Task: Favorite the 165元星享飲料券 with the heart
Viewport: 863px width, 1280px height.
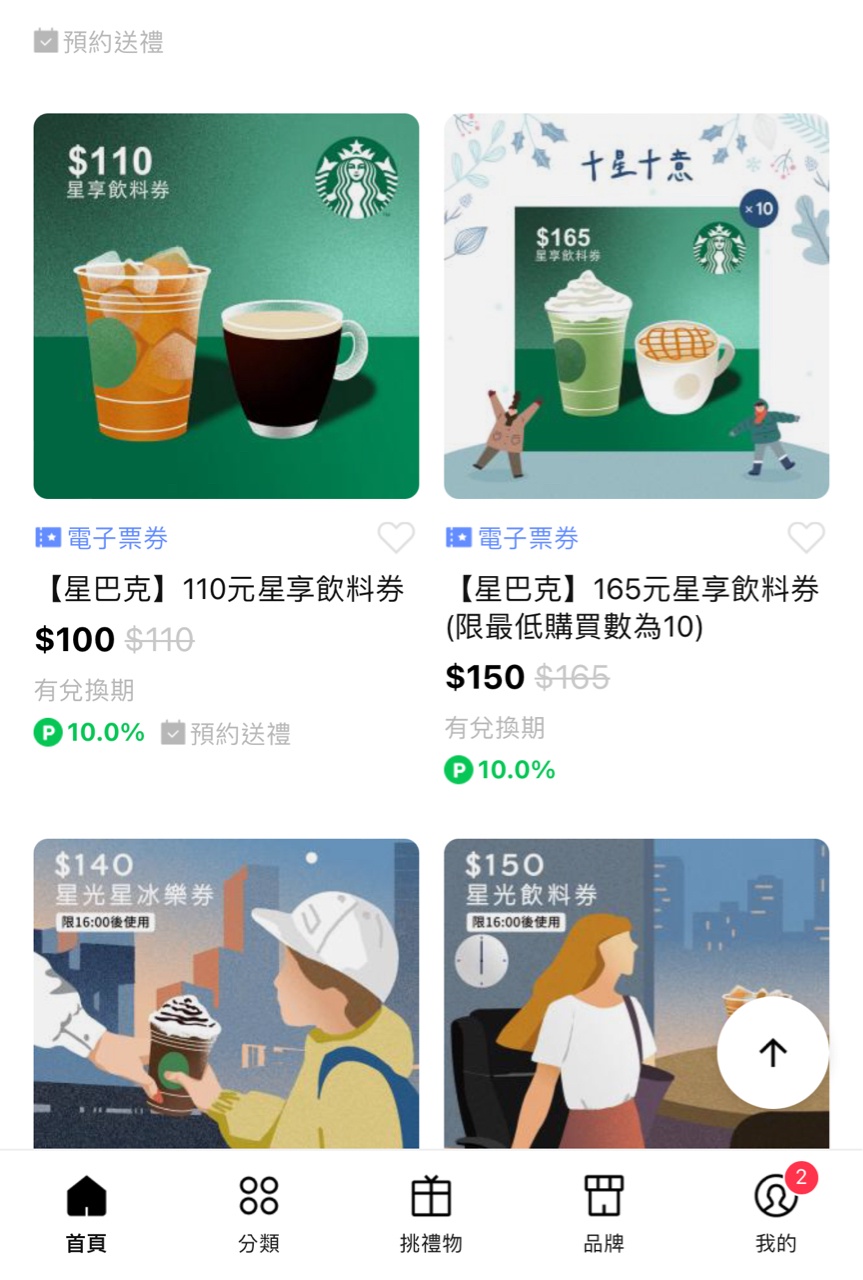Action: pyautogui.click(x=806, y=538)
